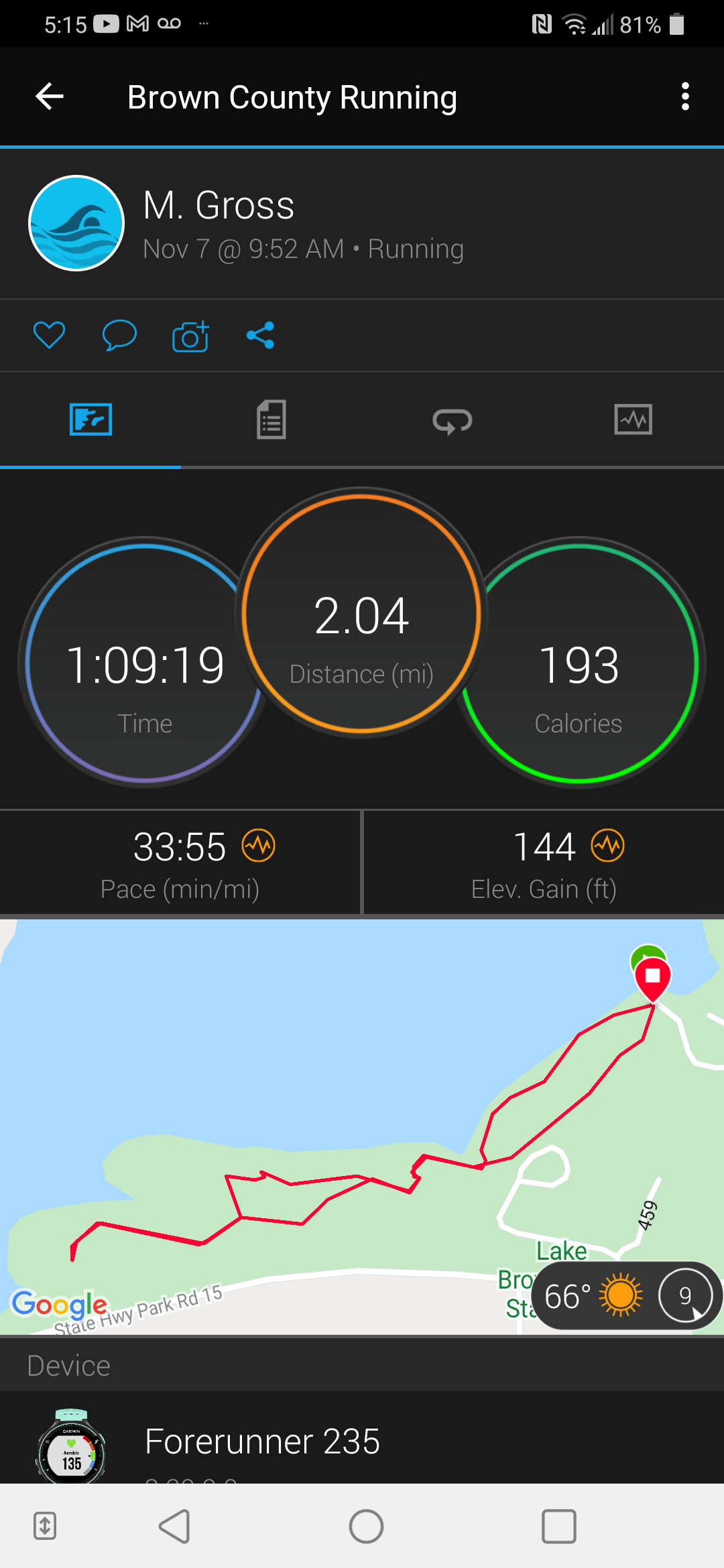Switch to the charts tab
This screenshot has width=724, height=1568.
click(x=633, y=419)
